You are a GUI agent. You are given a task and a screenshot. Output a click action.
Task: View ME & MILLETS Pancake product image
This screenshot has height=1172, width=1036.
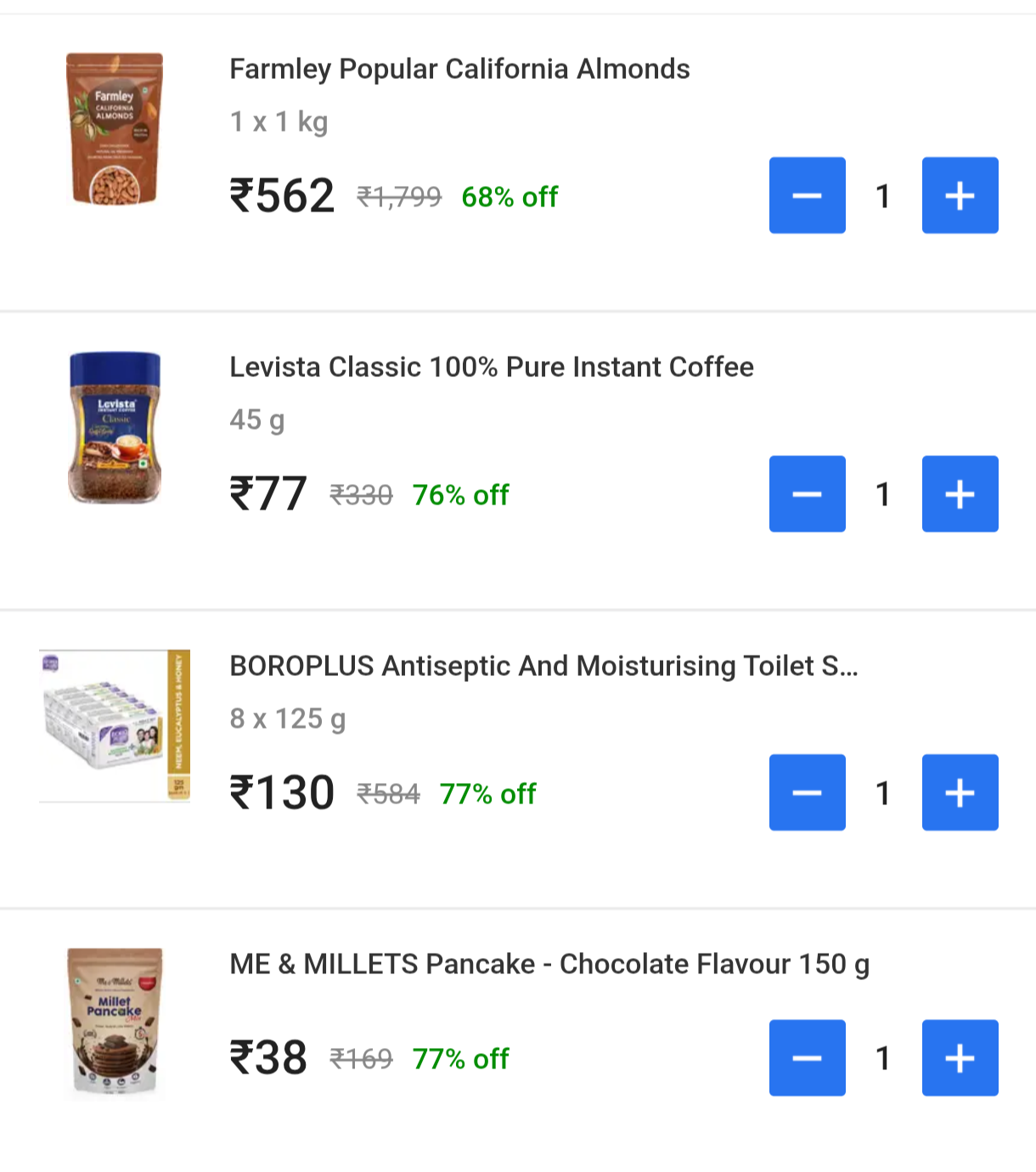(x=115, y=1023)
